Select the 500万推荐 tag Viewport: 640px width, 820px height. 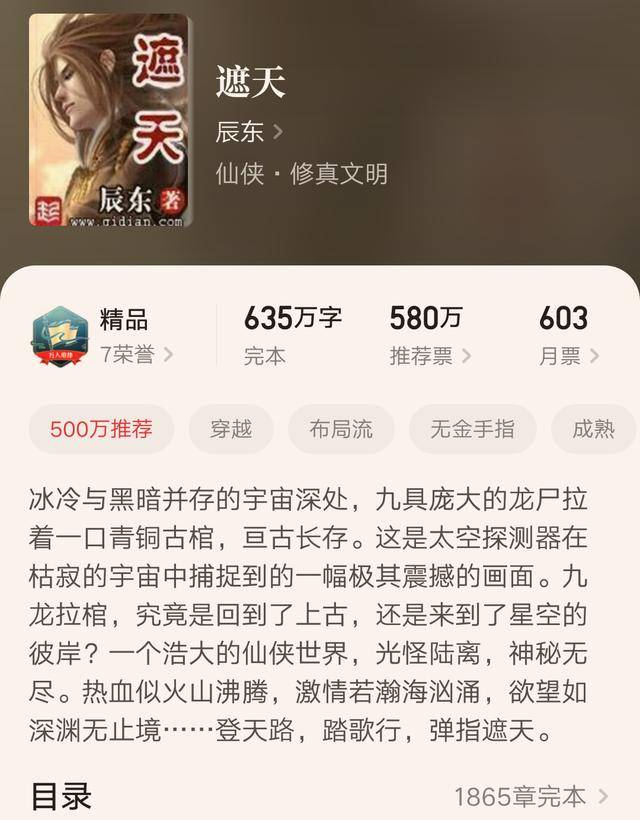[x=102, y=430]
